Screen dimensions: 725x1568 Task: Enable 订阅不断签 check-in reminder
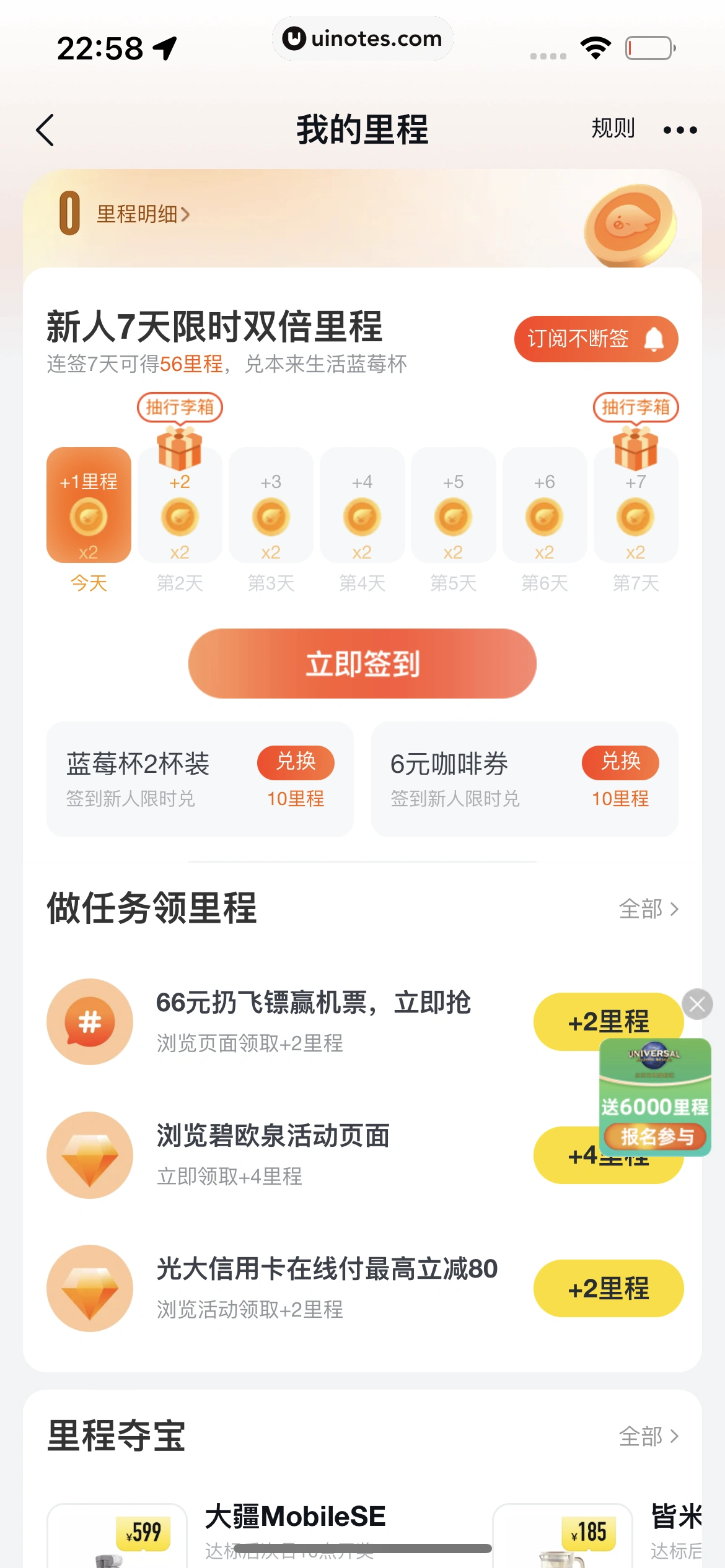(595, 339)
